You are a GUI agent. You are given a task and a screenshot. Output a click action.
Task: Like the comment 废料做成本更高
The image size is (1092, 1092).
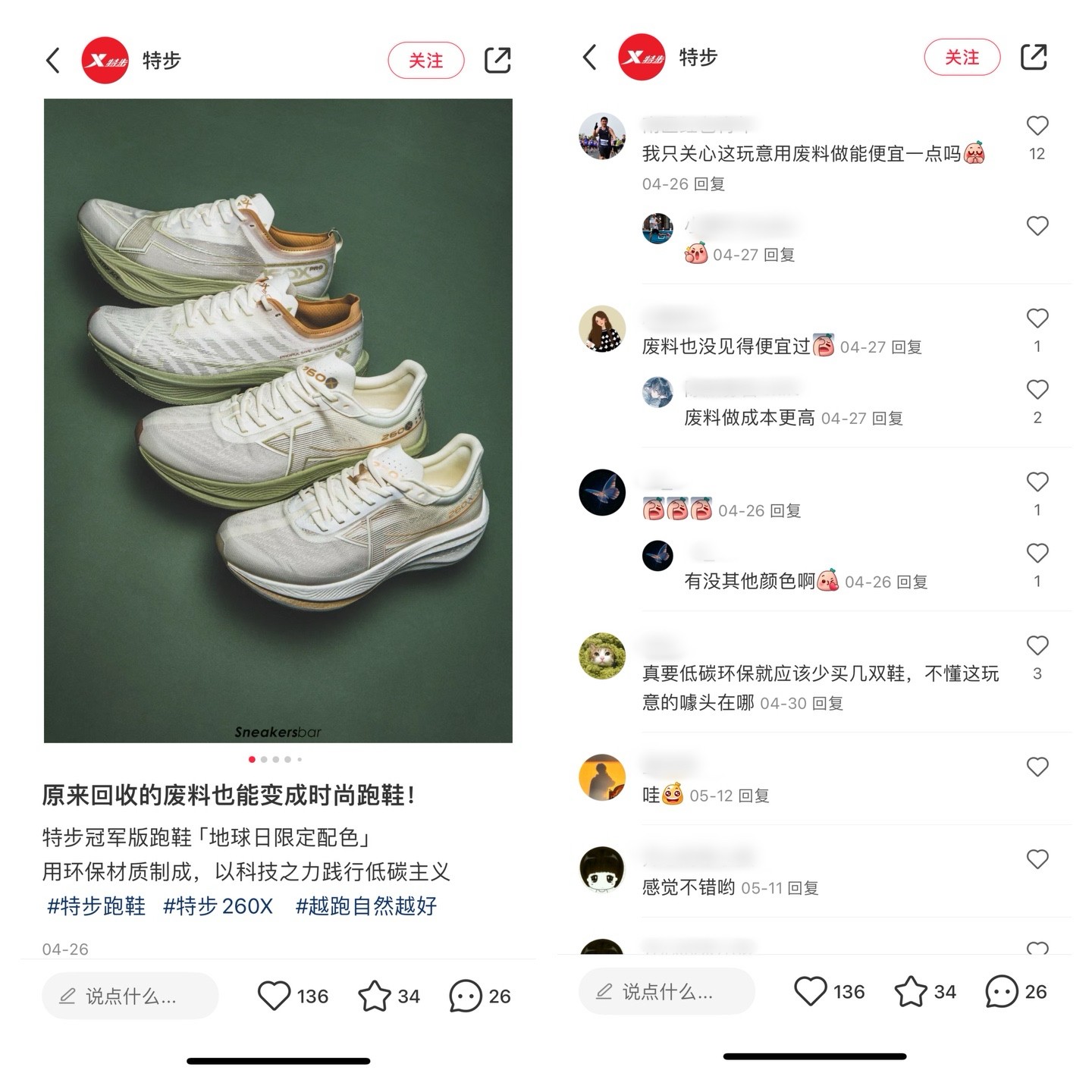[1037, 390]
